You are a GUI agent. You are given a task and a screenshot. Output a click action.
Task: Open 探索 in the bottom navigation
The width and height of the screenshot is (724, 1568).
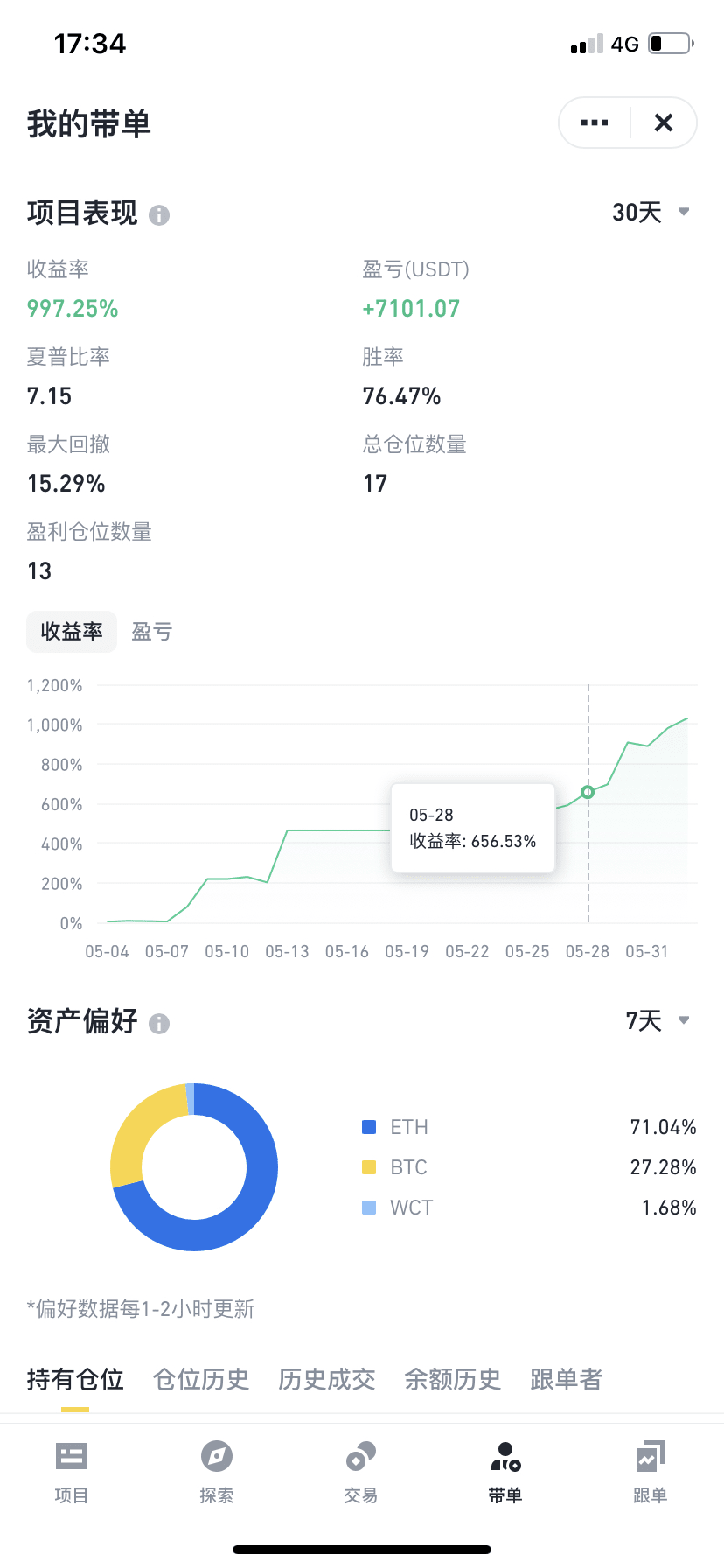pos(217,1473)
